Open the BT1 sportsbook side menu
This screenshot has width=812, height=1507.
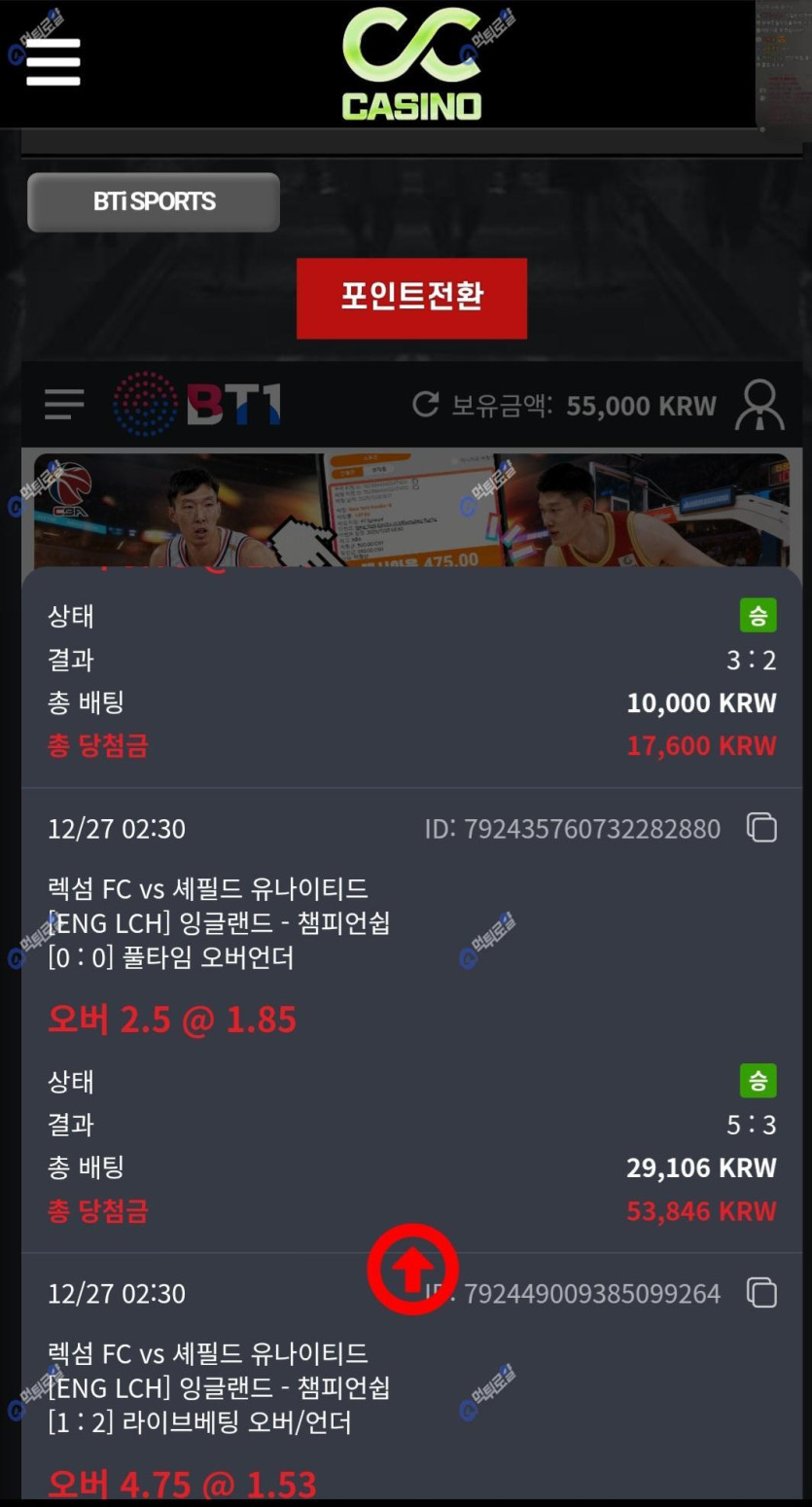click(x=64, y=404)
